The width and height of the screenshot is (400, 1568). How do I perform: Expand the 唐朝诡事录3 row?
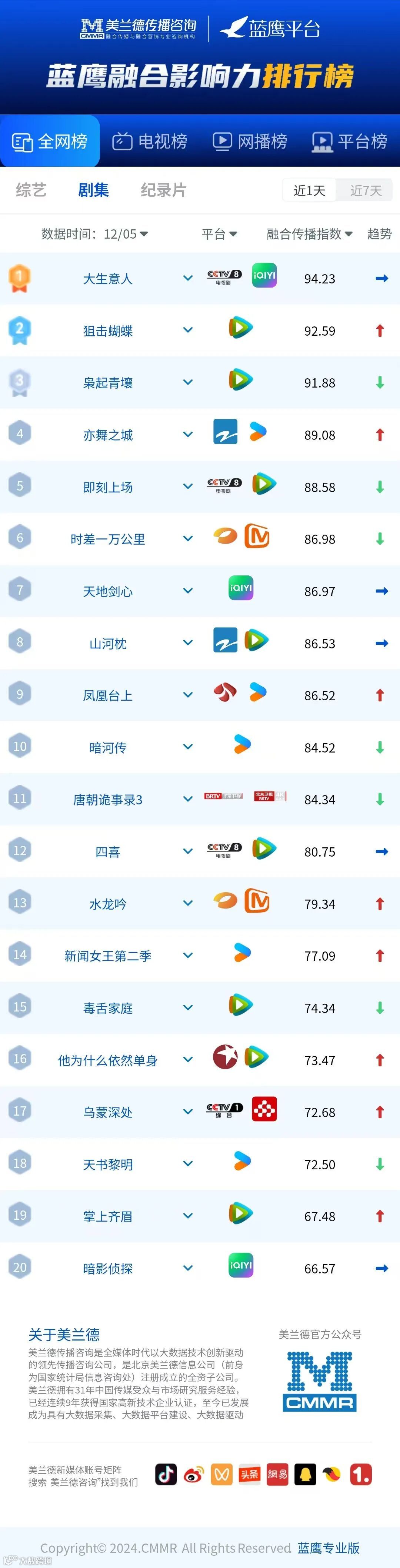(x=188, y=799)
